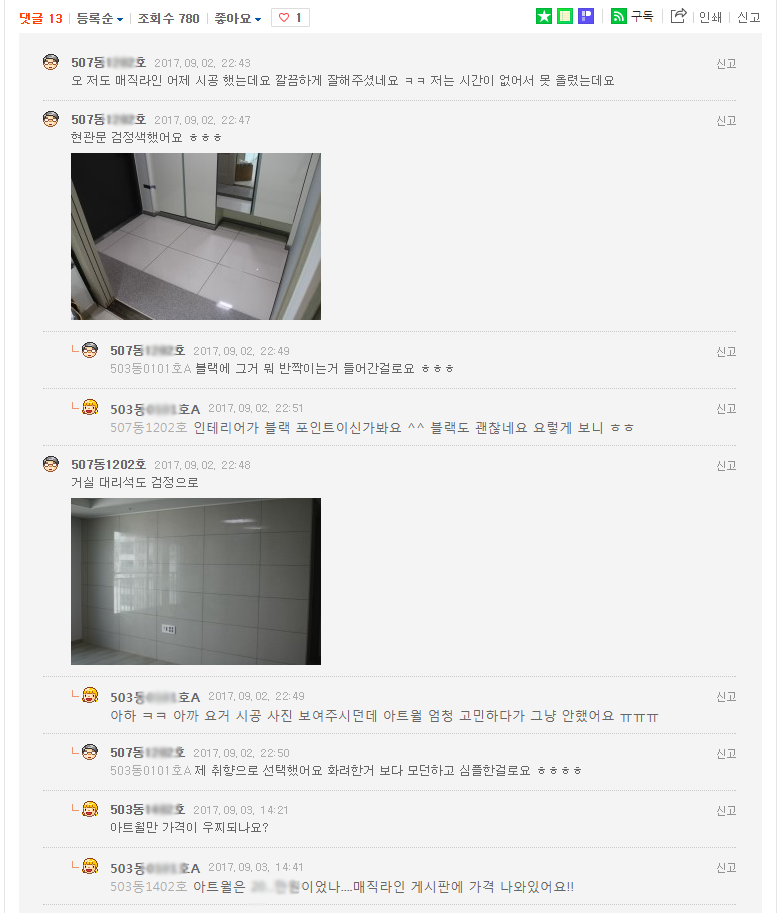
Task: Tap the light green square icon
Action: (565, 16)
